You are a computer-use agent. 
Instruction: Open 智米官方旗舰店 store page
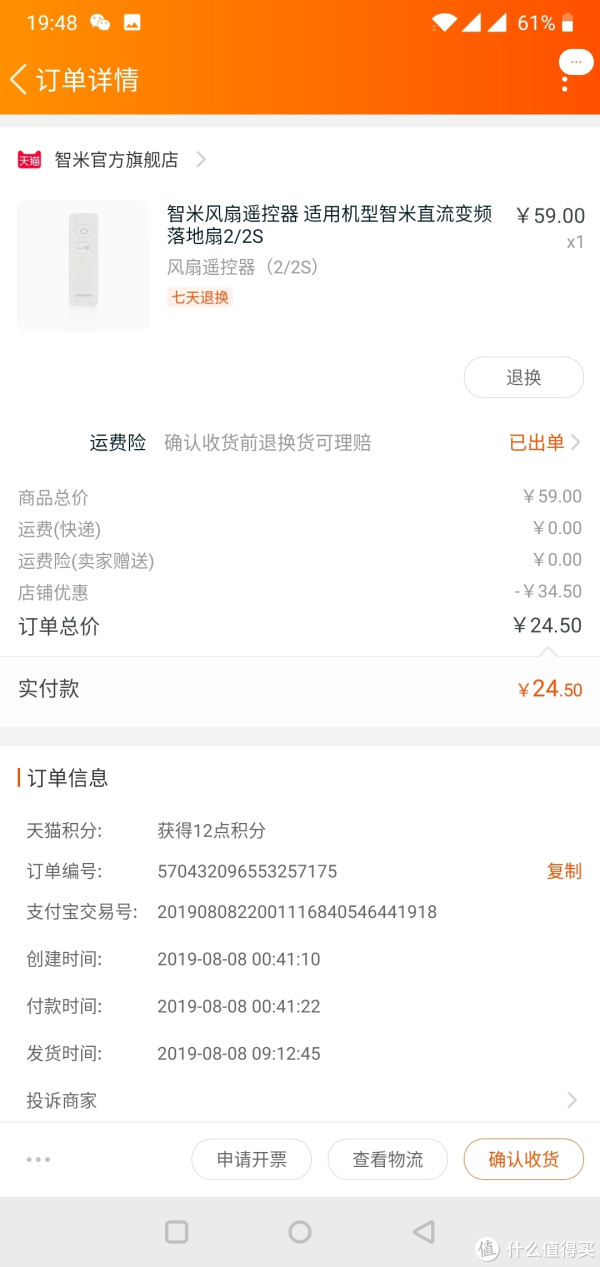[x=115, y=160]
